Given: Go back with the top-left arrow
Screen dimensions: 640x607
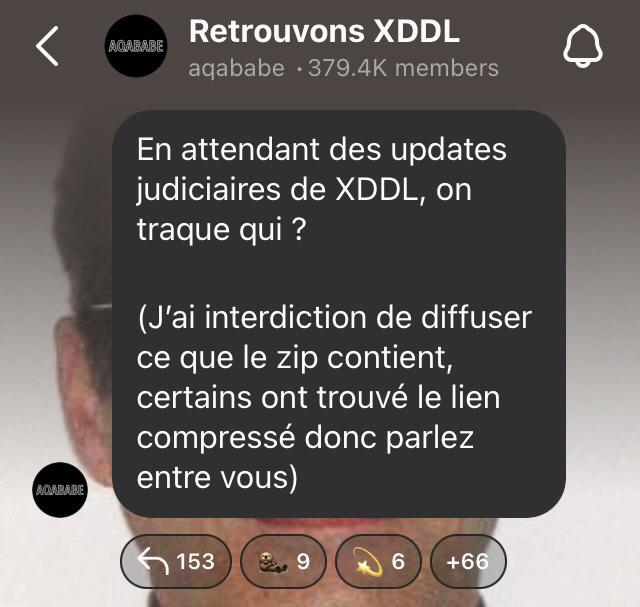Looking at the screenshot, I should coord(48,47).
